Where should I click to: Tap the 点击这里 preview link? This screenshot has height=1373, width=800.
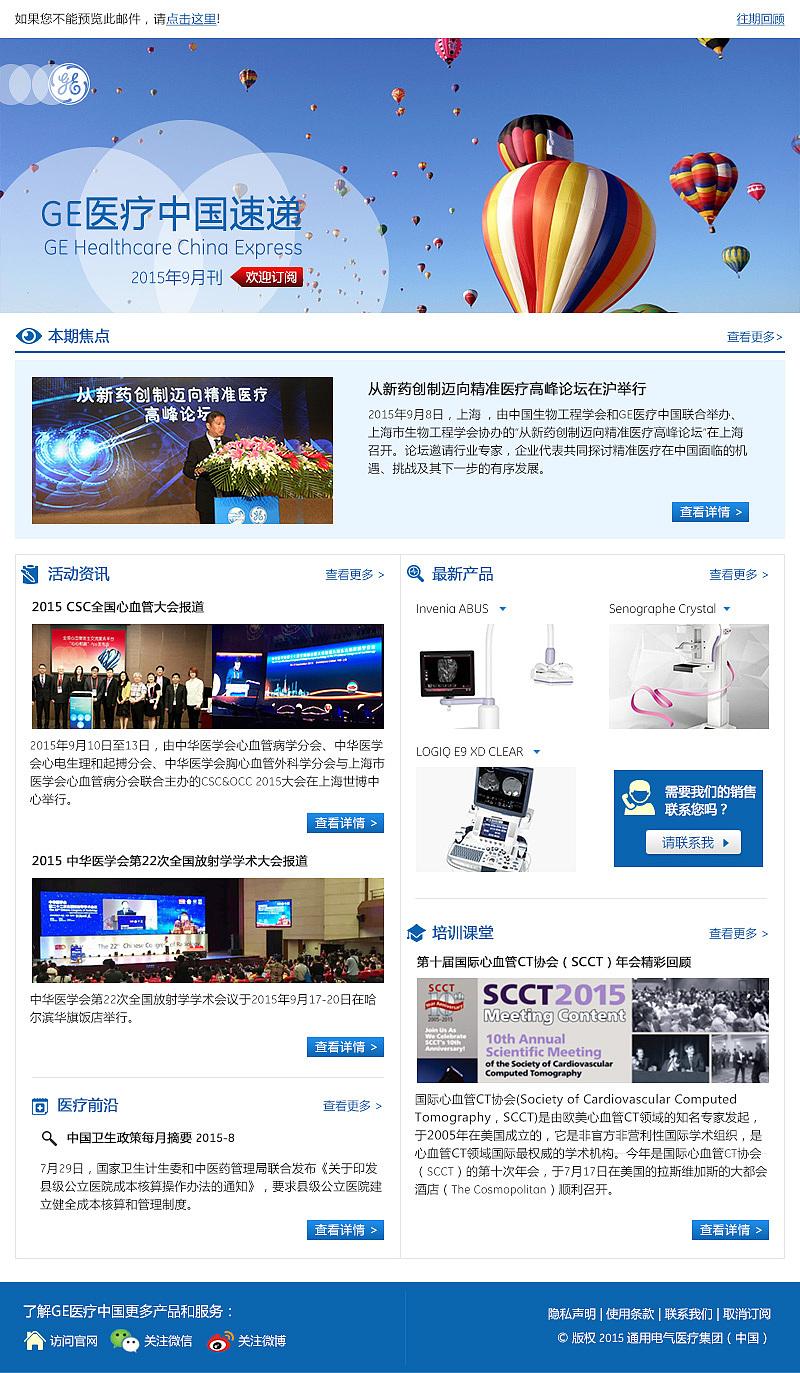pyautogui.click(x=191, y=18)
